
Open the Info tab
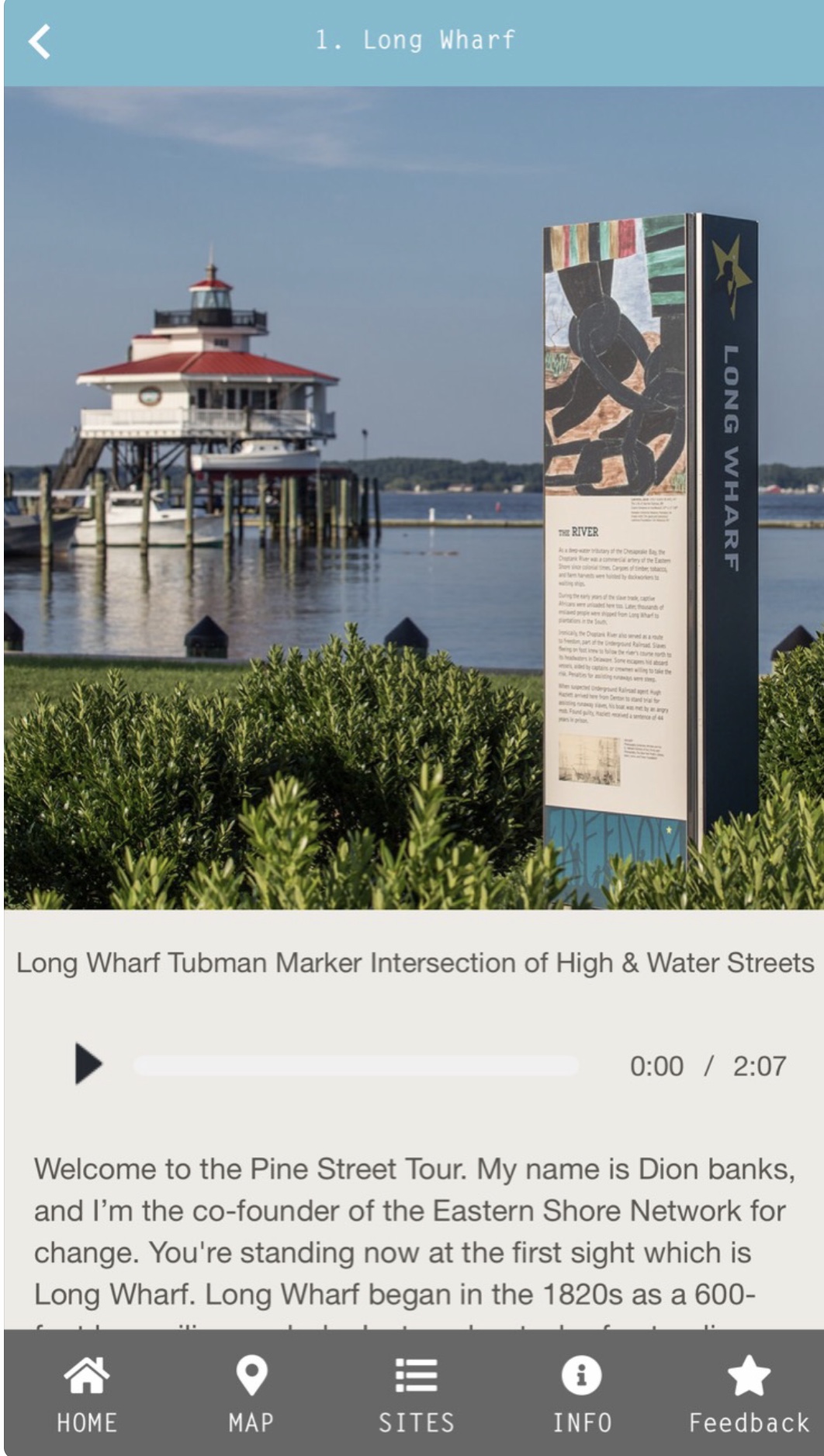pos(581,1394)
